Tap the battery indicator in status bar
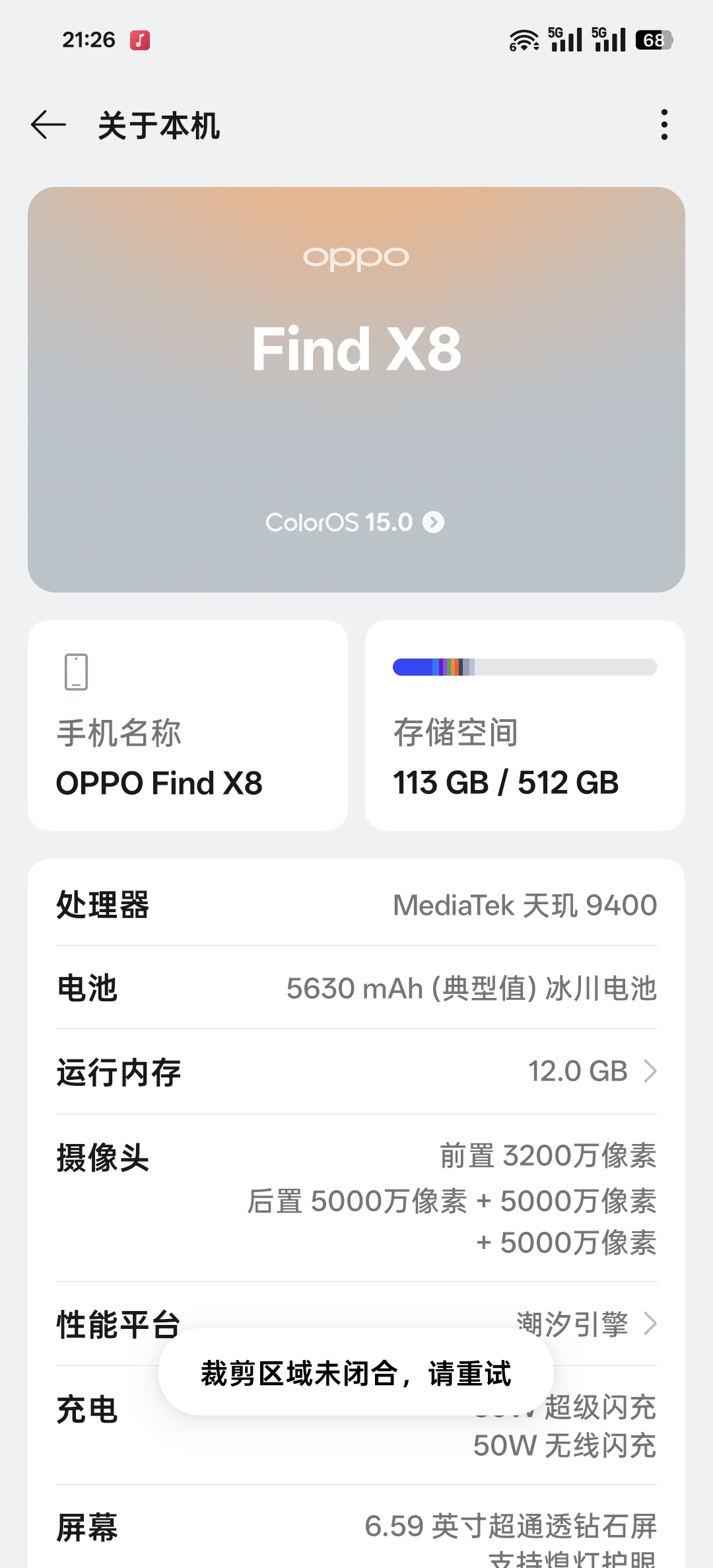The image size is (713, 1568). tap(653, 40)
